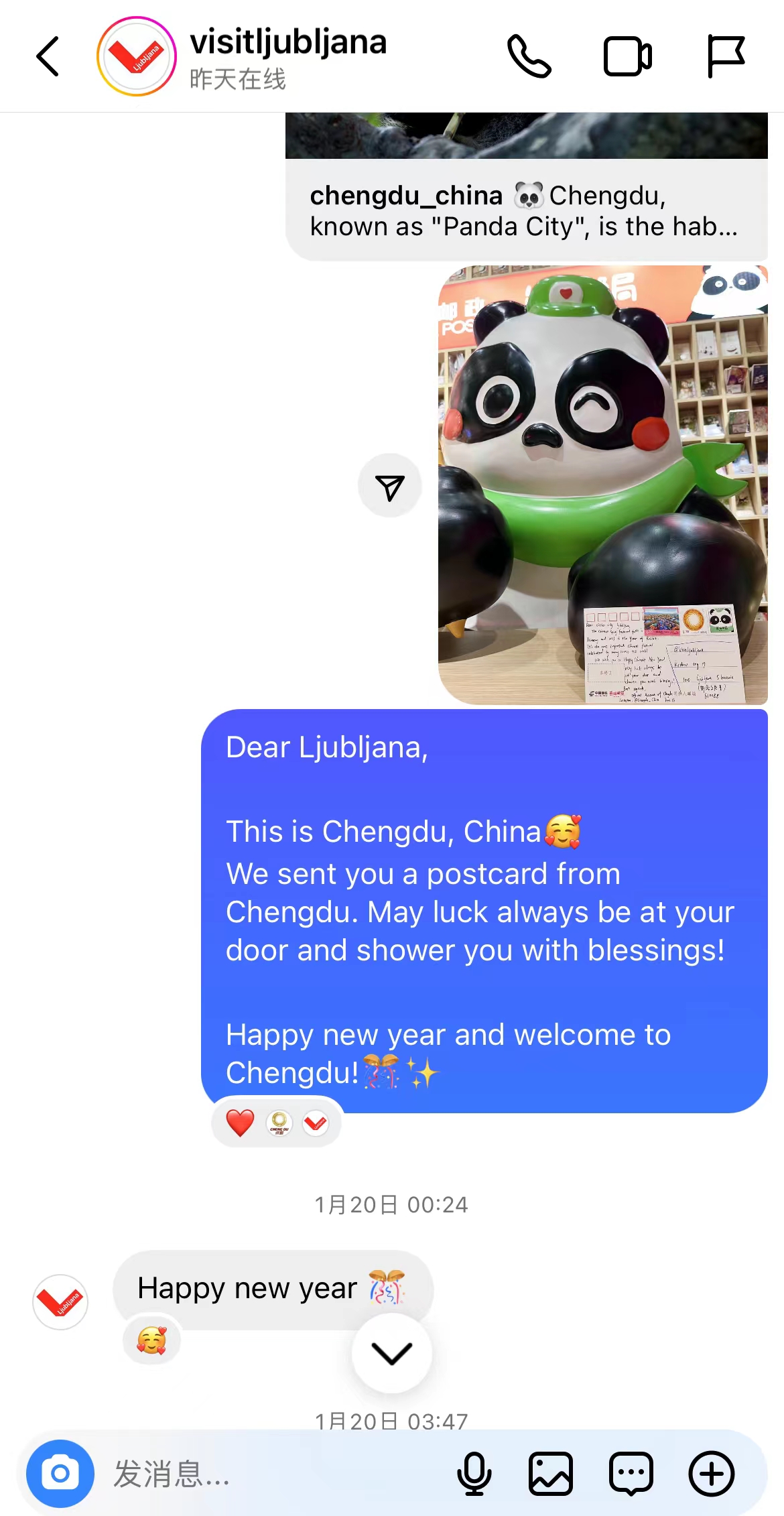Viewport: 784px width, 1516px height.
Task: Pick an image from the gallery
Action: [551, 1473]
